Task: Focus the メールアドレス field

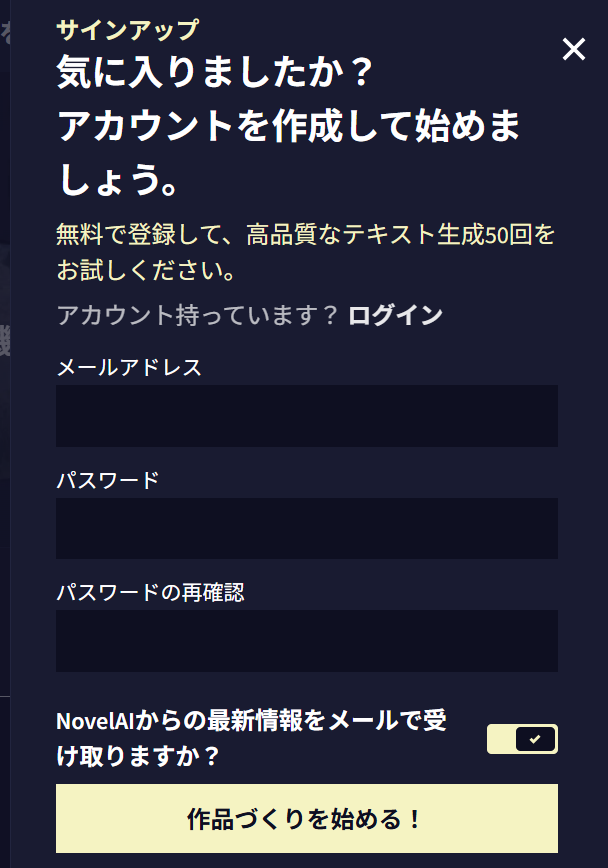Action: 307,416
